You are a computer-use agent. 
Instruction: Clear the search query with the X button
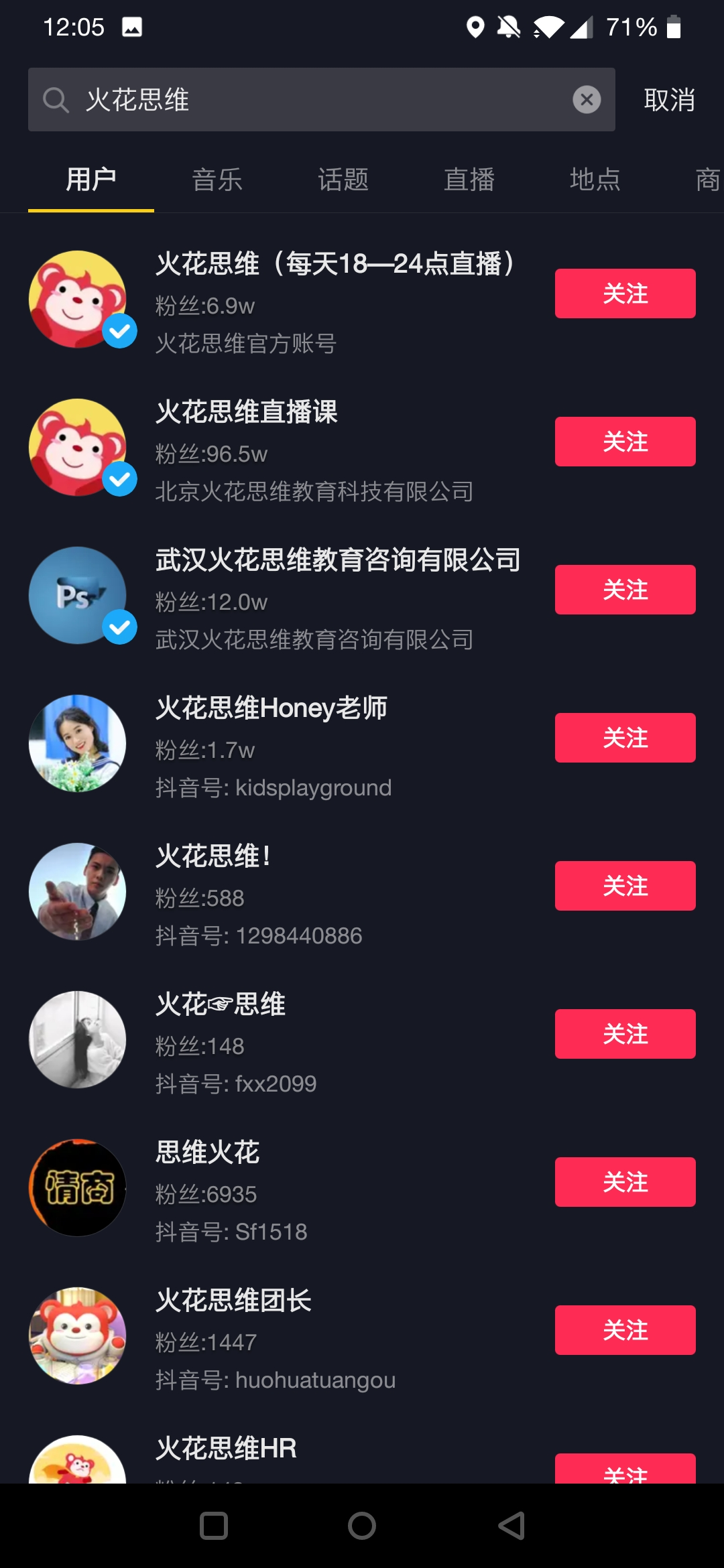pos(587,99)
